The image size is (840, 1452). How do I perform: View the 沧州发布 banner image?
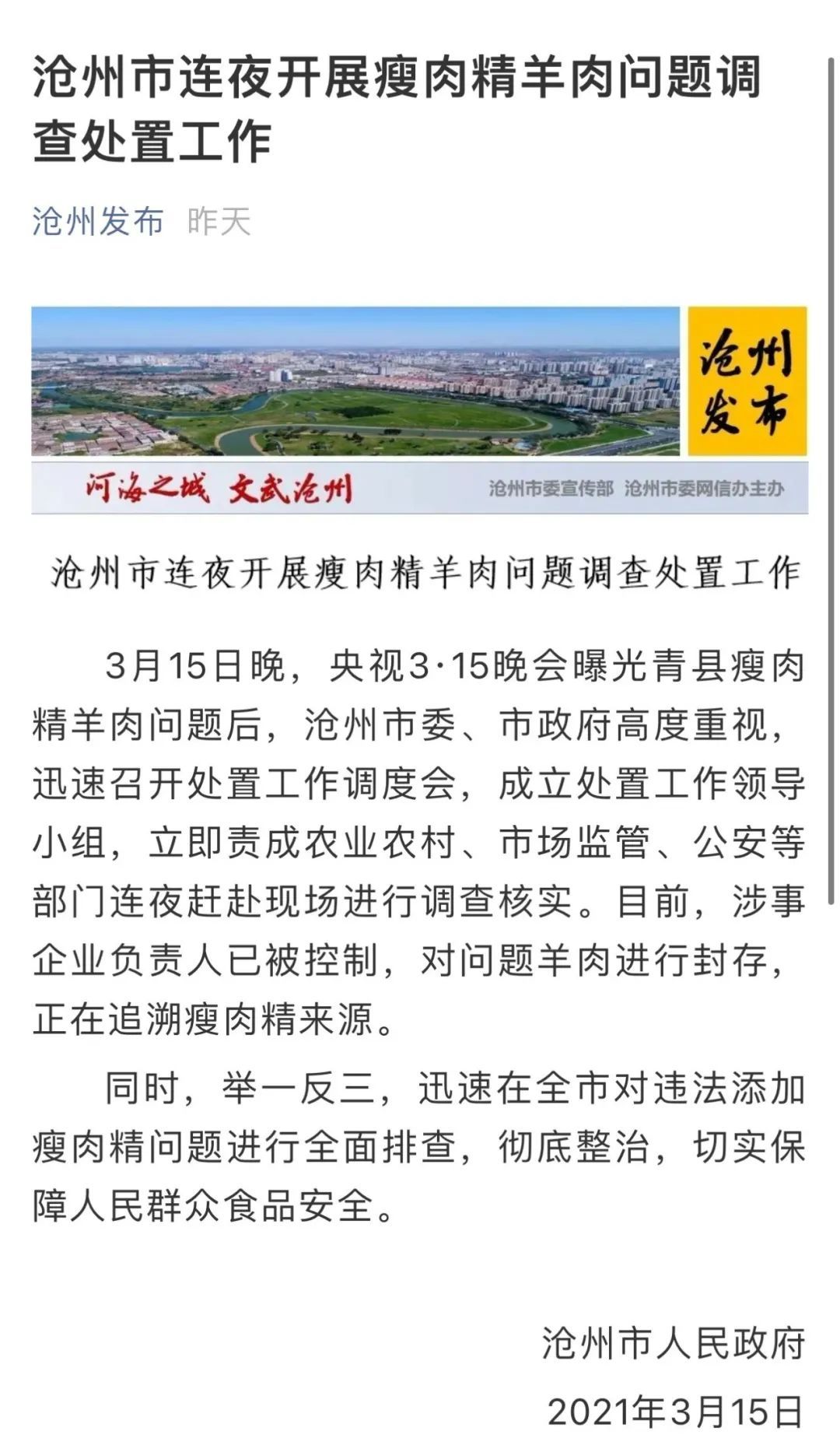[419, 409]
